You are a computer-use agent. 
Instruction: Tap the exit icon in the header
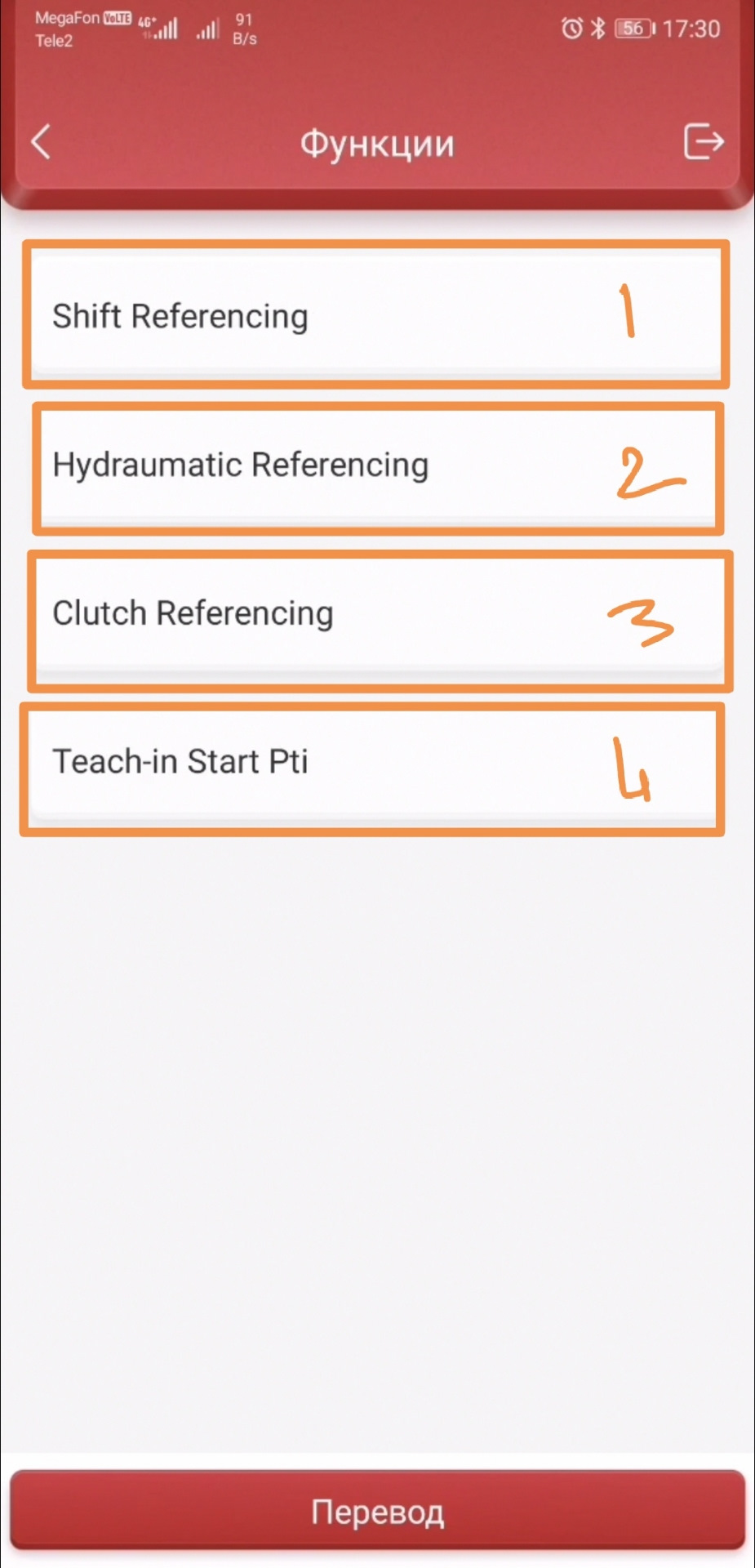(x=702, y=142)
